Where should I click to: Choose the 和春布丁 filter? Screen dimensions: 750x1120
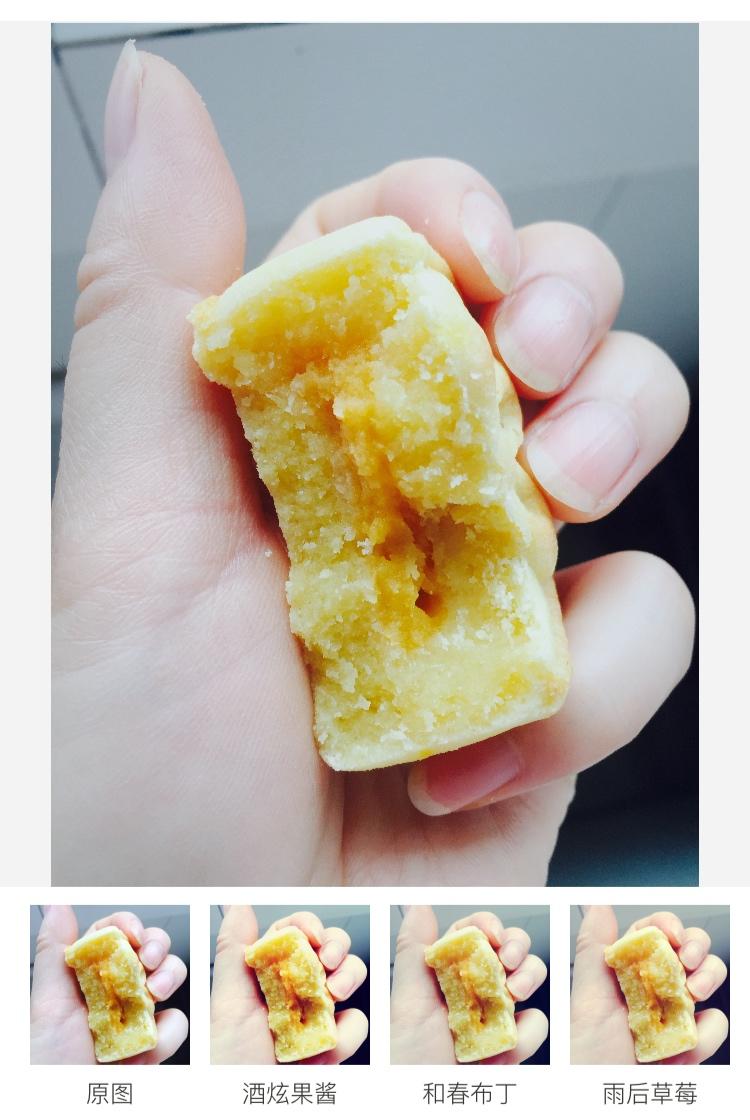tap(470, 985)
